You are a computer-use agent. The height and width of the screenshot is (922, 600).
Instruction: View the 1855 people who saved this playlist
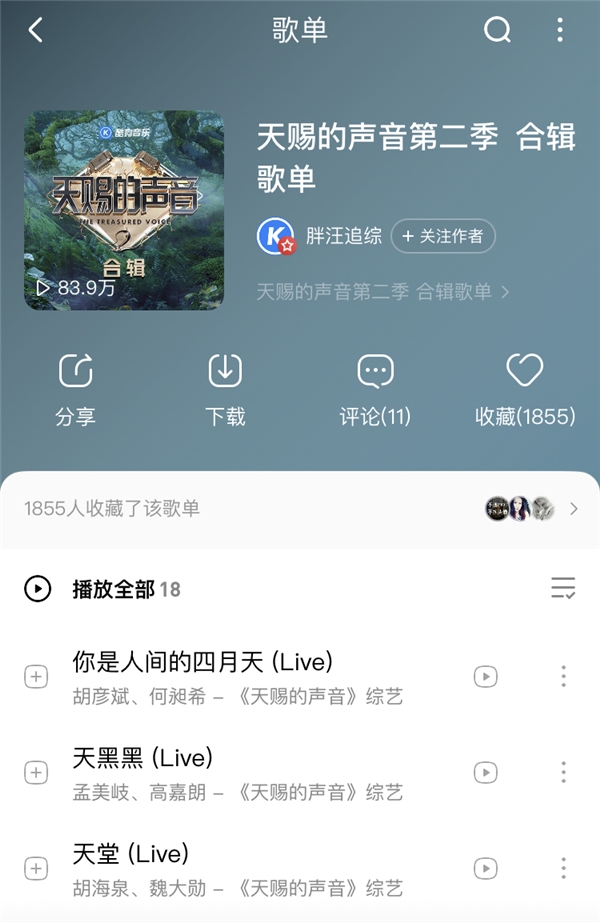click(x=300, y=508)
